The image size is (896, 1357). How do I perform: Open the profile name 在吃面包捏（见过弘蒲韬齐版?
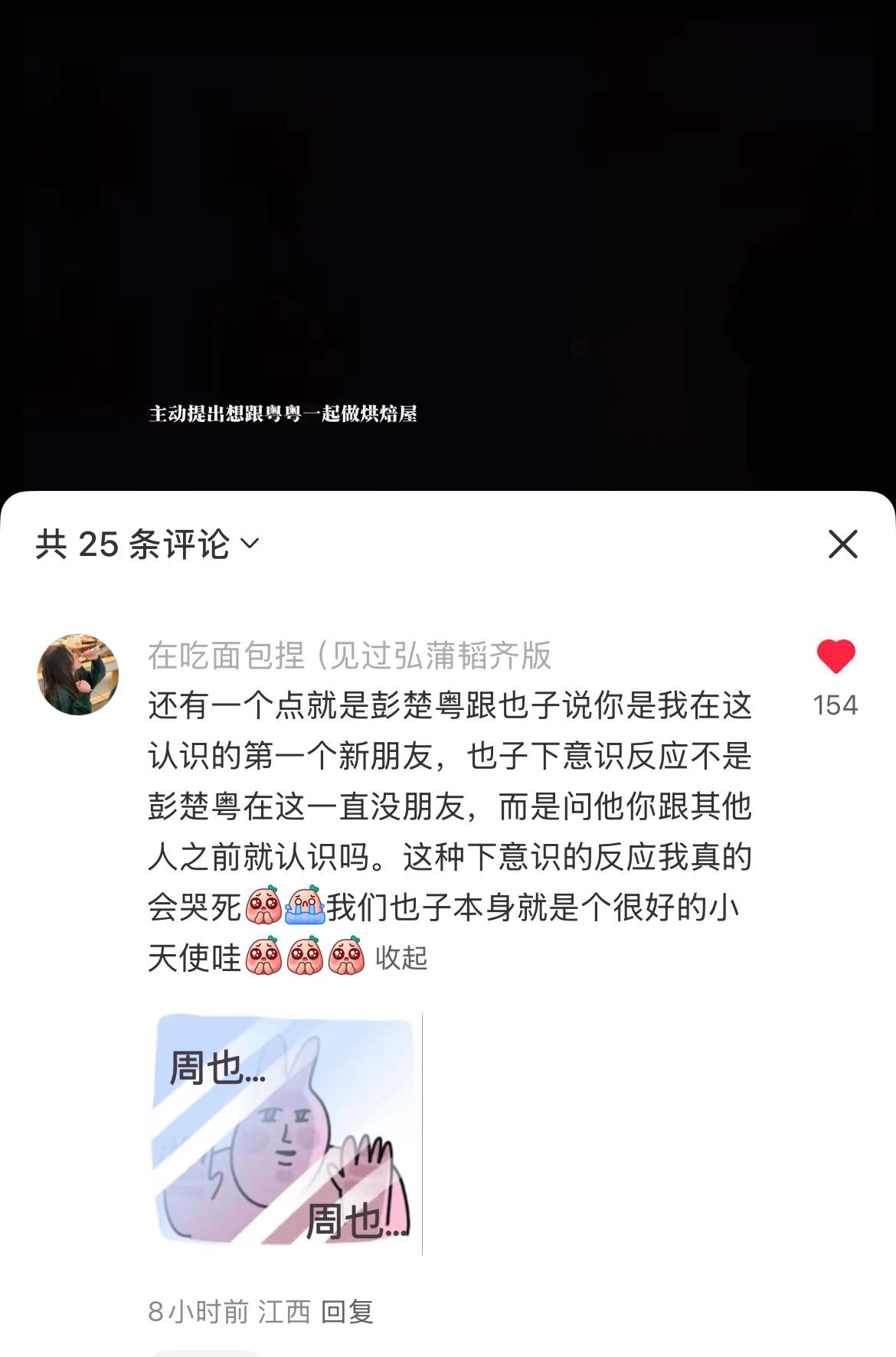pos(349,656)
